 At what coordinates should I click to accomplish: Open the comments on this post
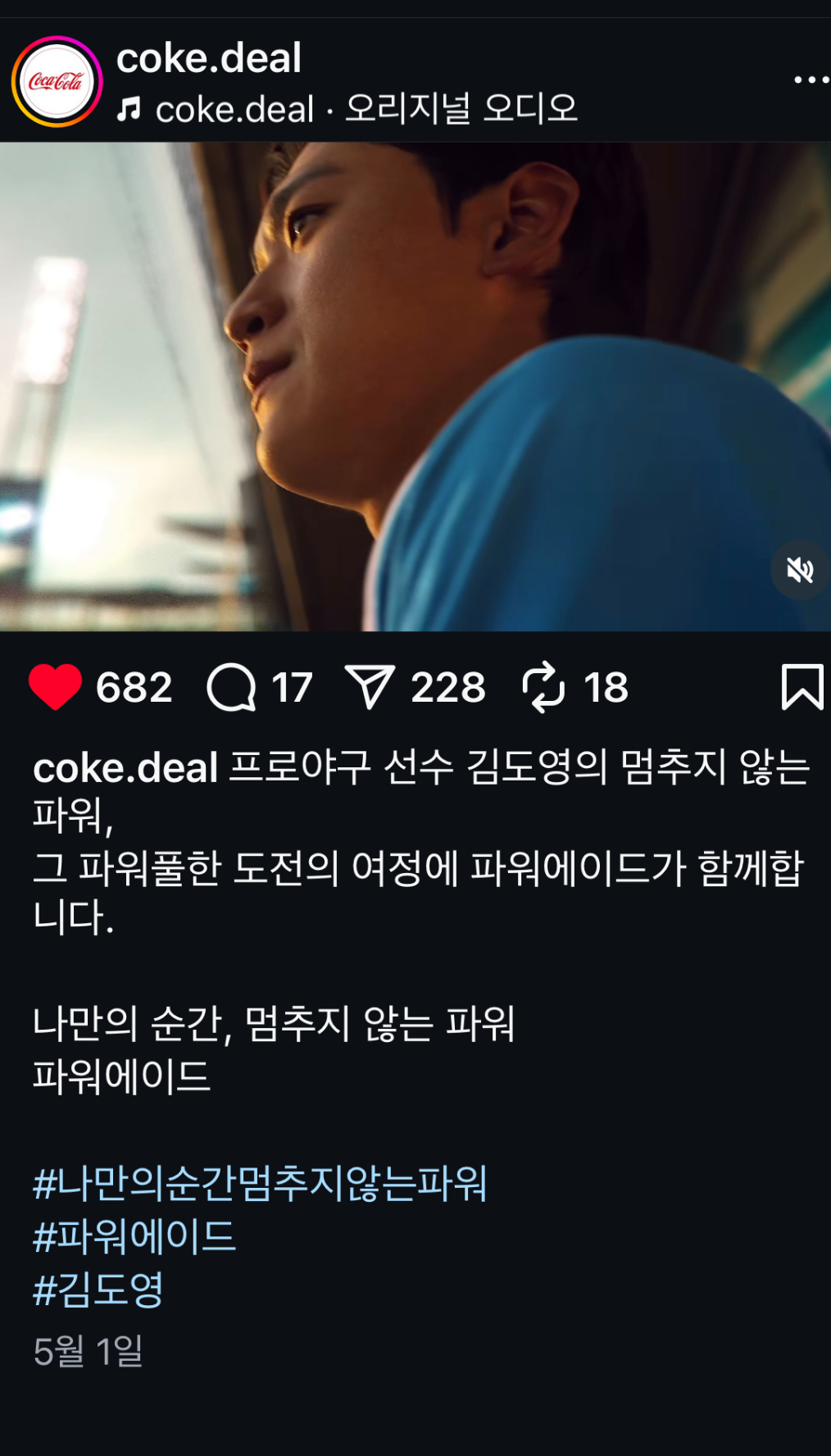click(232, 687)
